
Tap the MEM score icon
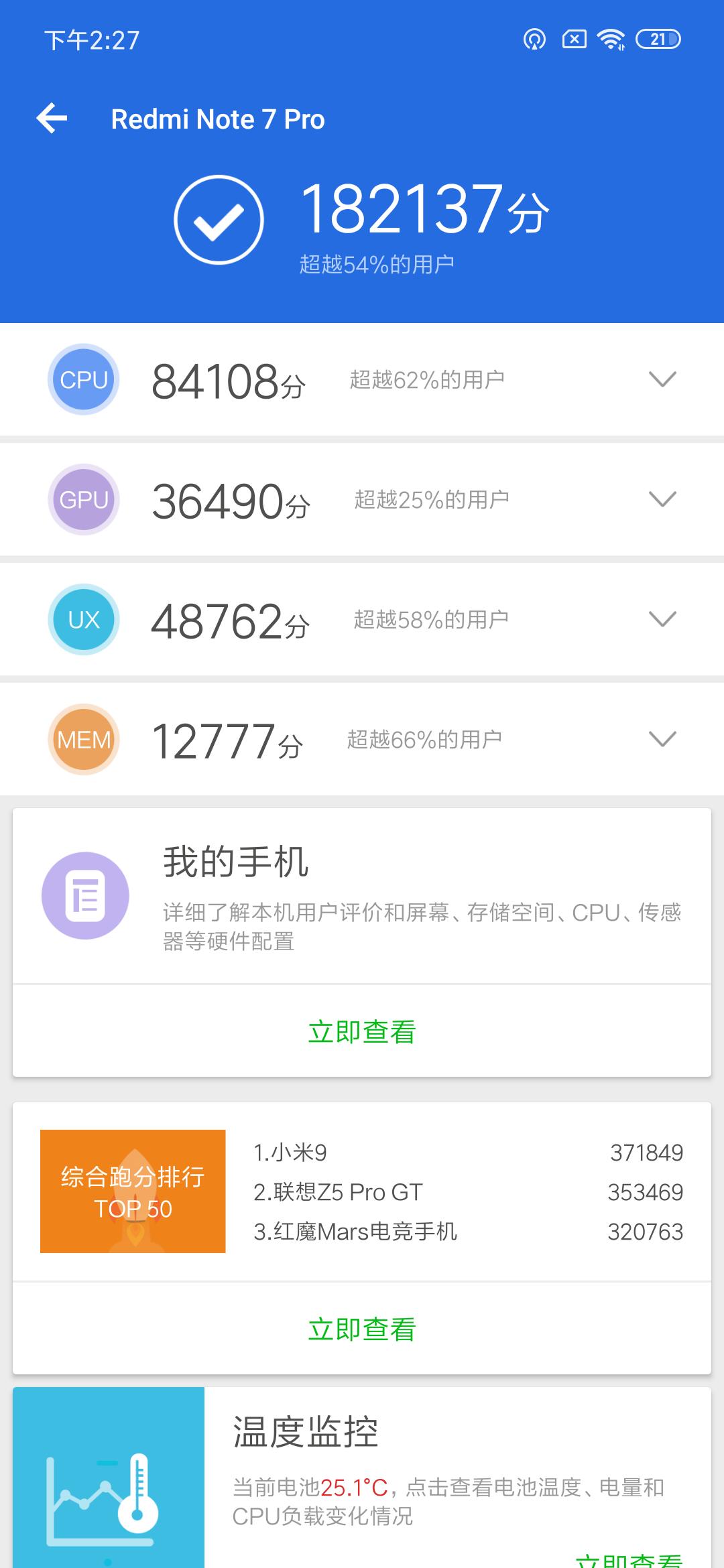[83, 738]
